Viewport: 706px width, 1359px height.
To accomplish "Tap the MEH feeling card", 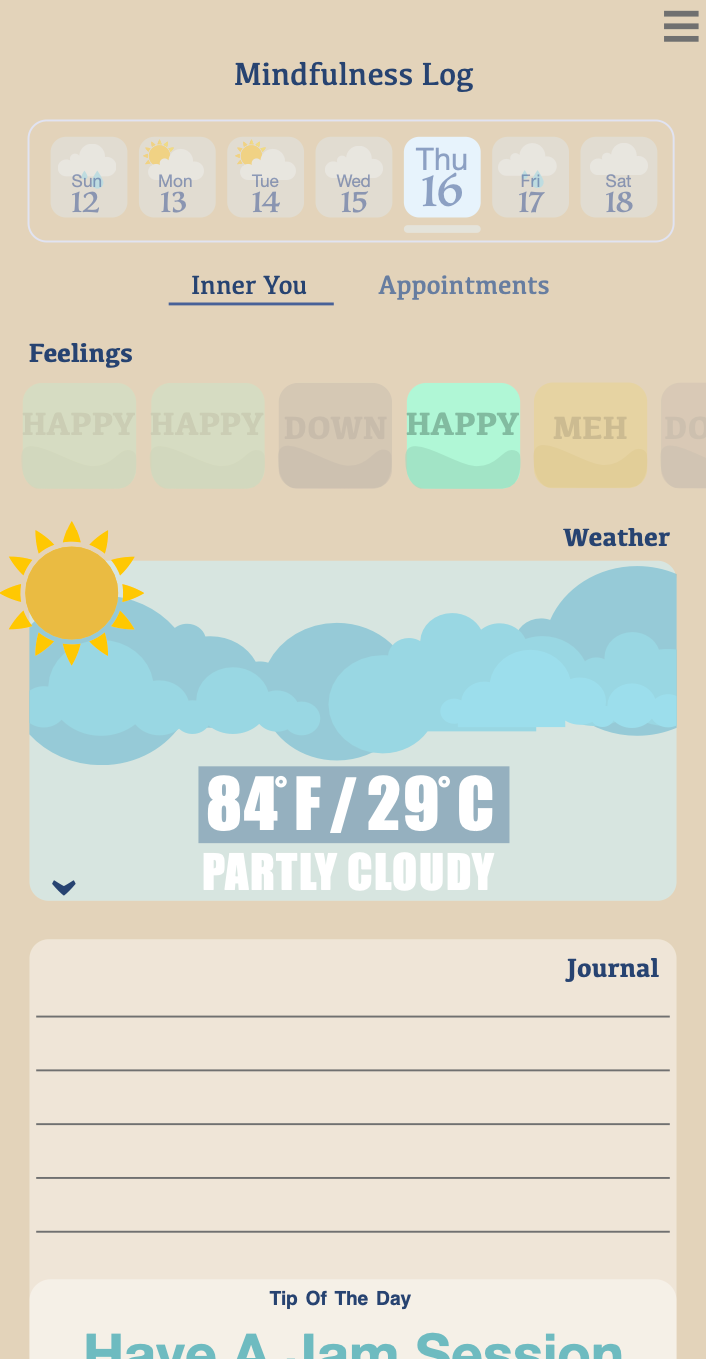I will tap(590, 436).
